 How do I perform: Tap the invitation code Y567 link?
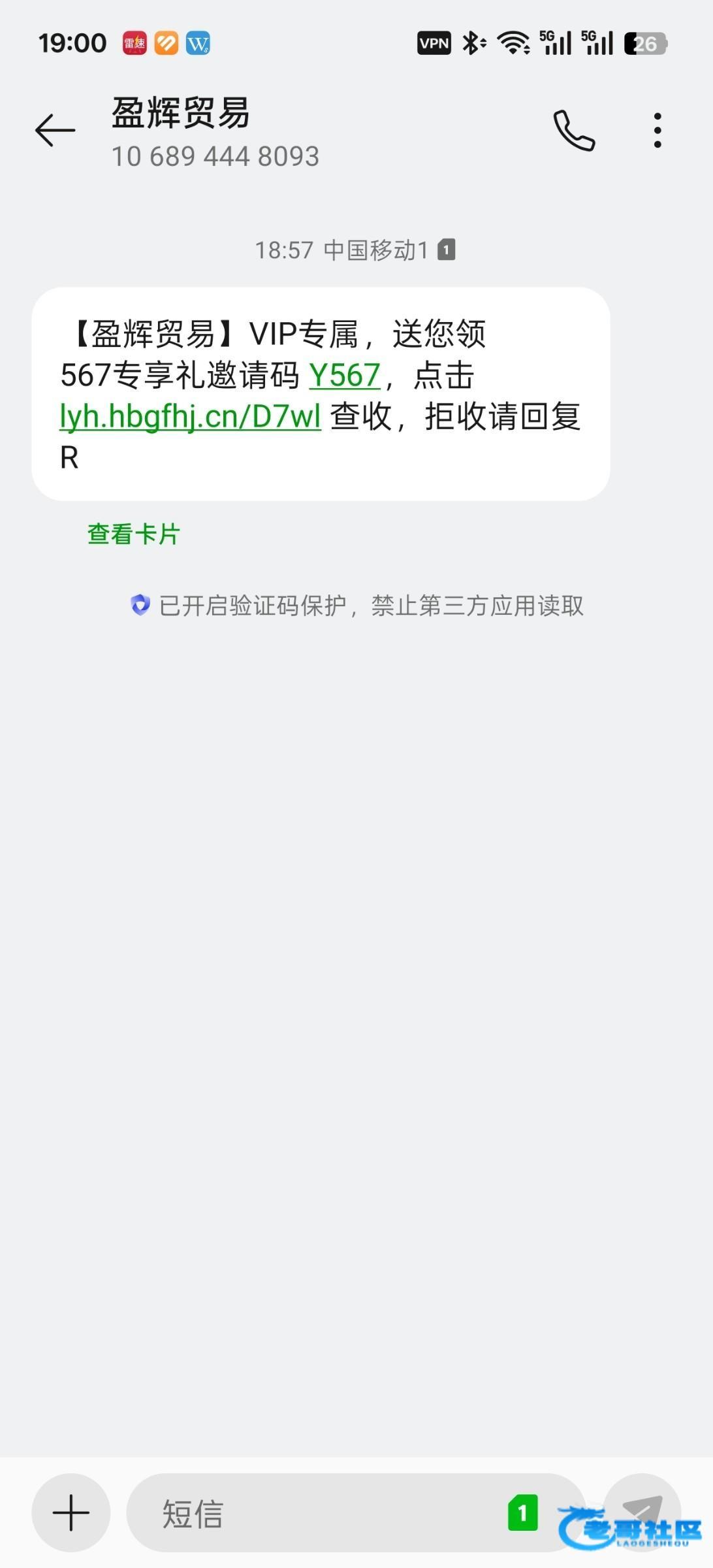345,375
